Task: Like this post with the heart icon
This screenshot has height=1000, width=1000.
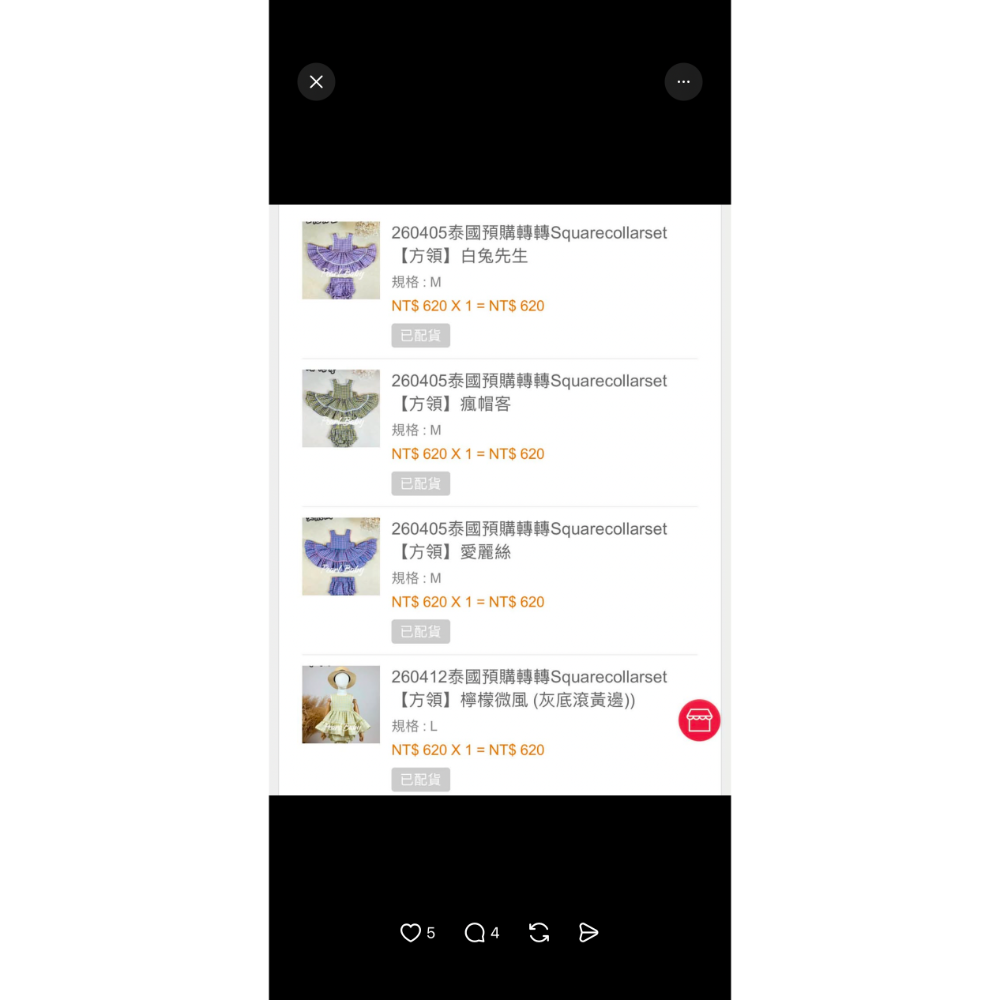Action: coord(410,932)
